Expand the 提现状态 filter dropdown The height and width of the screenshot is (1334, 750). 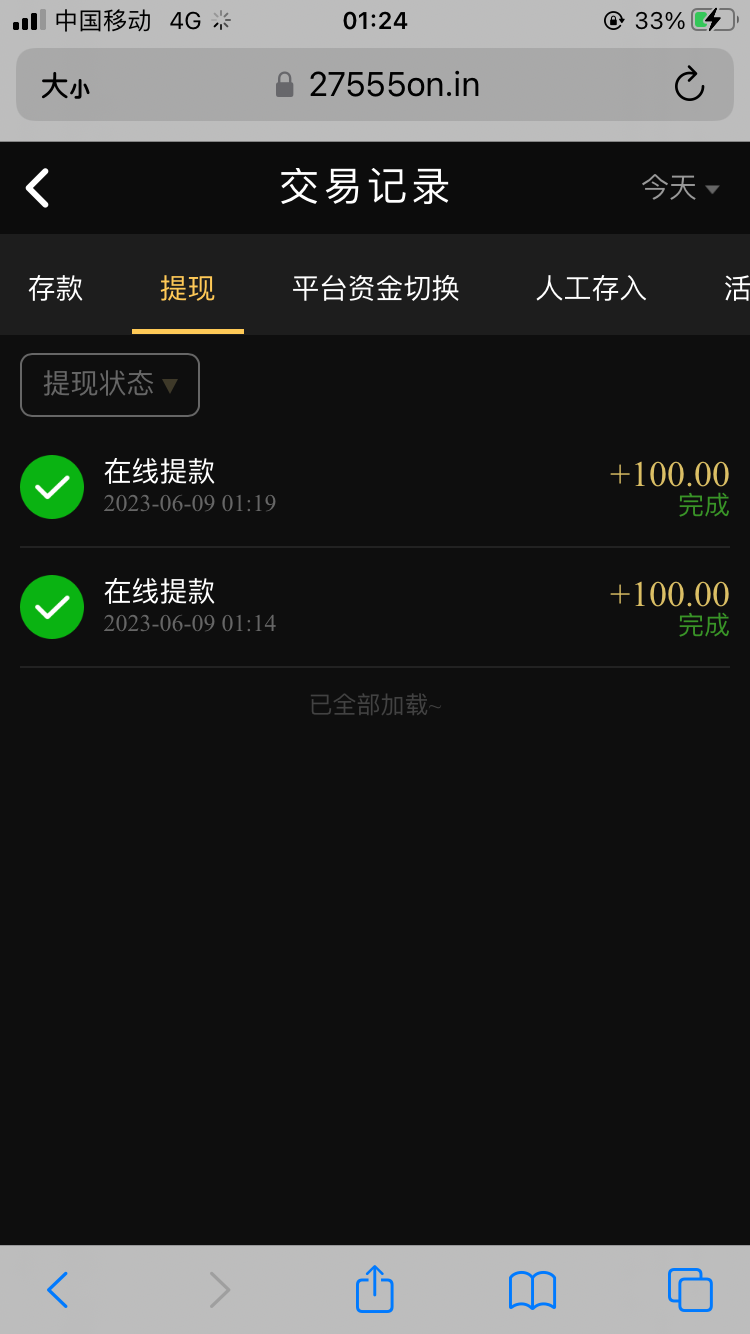point(110,384)
